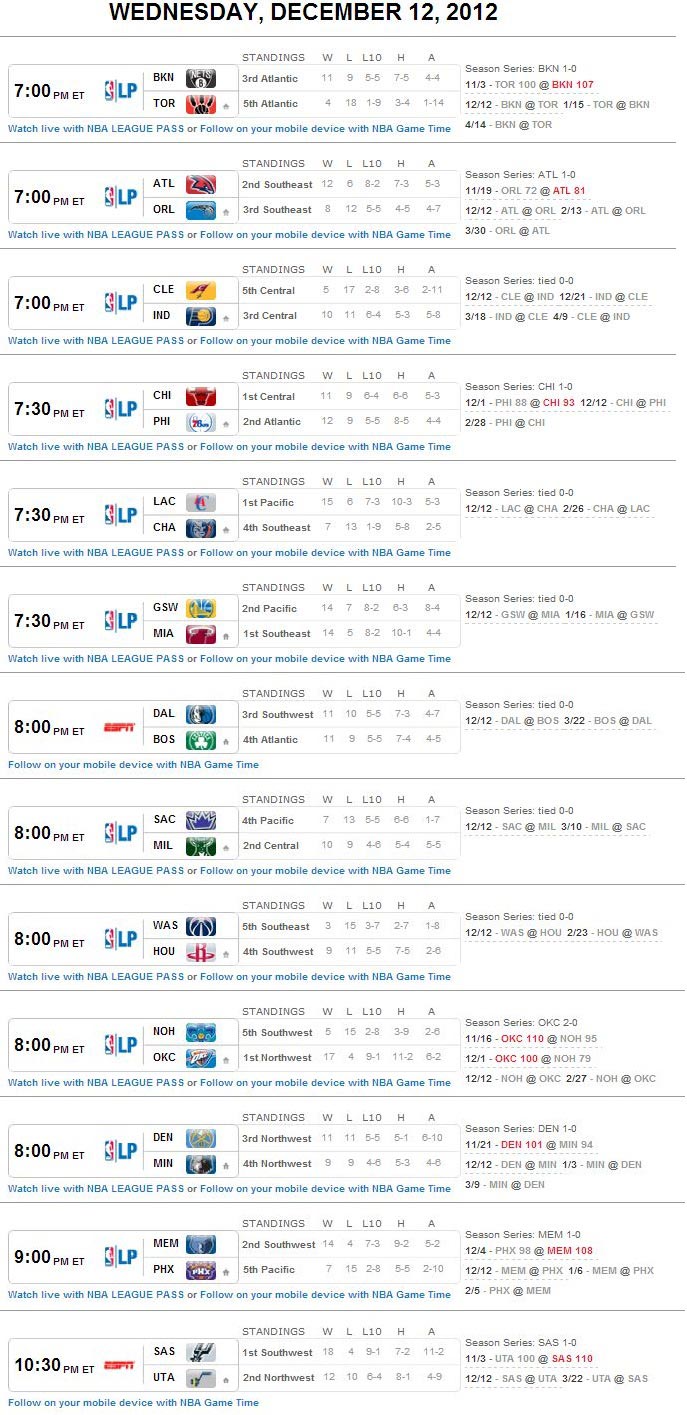Open the BKN team page
Image resolution: width=687 pixels, height=1415 pixels.
(x=163, y=77)
